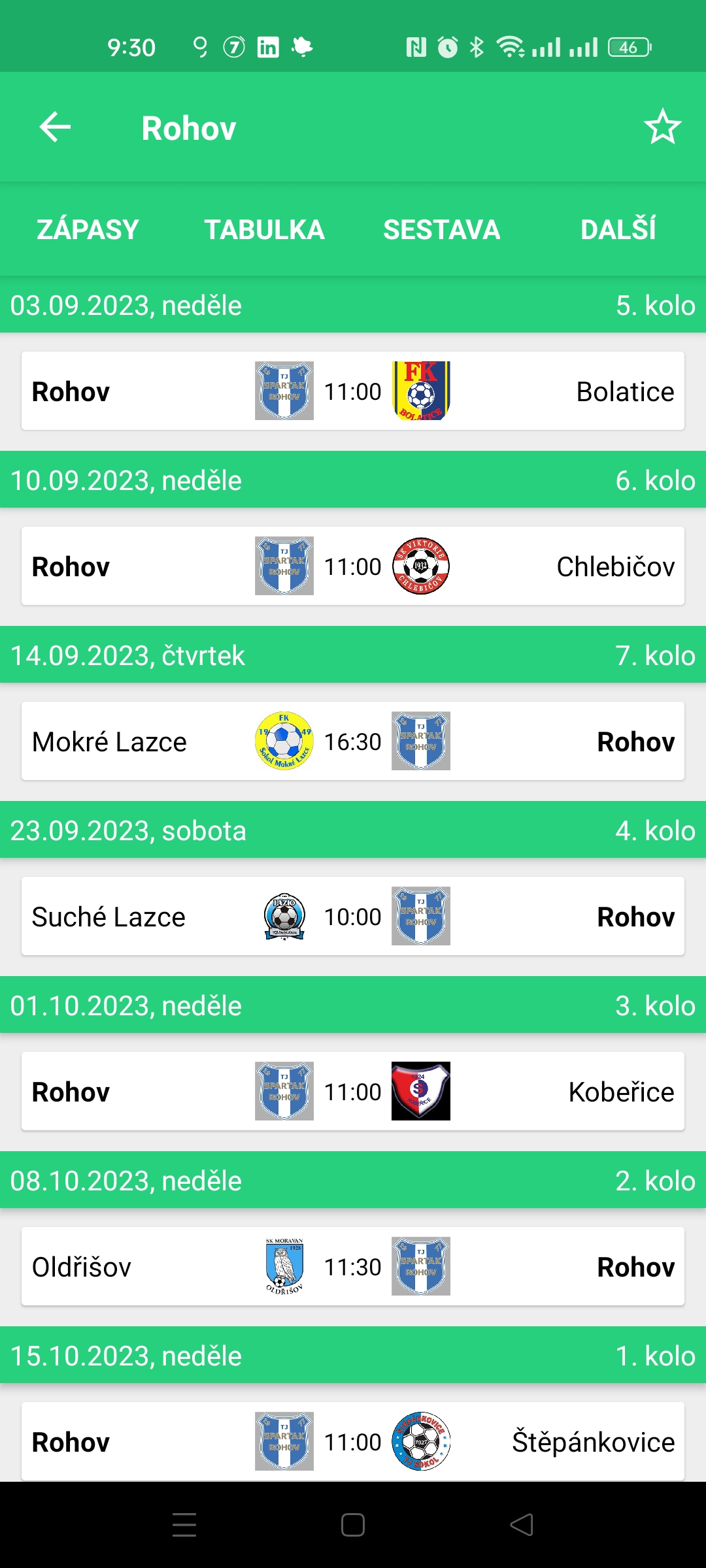Open the Rohov vs Kobeřice match
The height and width of the screenshot is (1568, 706).
coord(353,1092)
